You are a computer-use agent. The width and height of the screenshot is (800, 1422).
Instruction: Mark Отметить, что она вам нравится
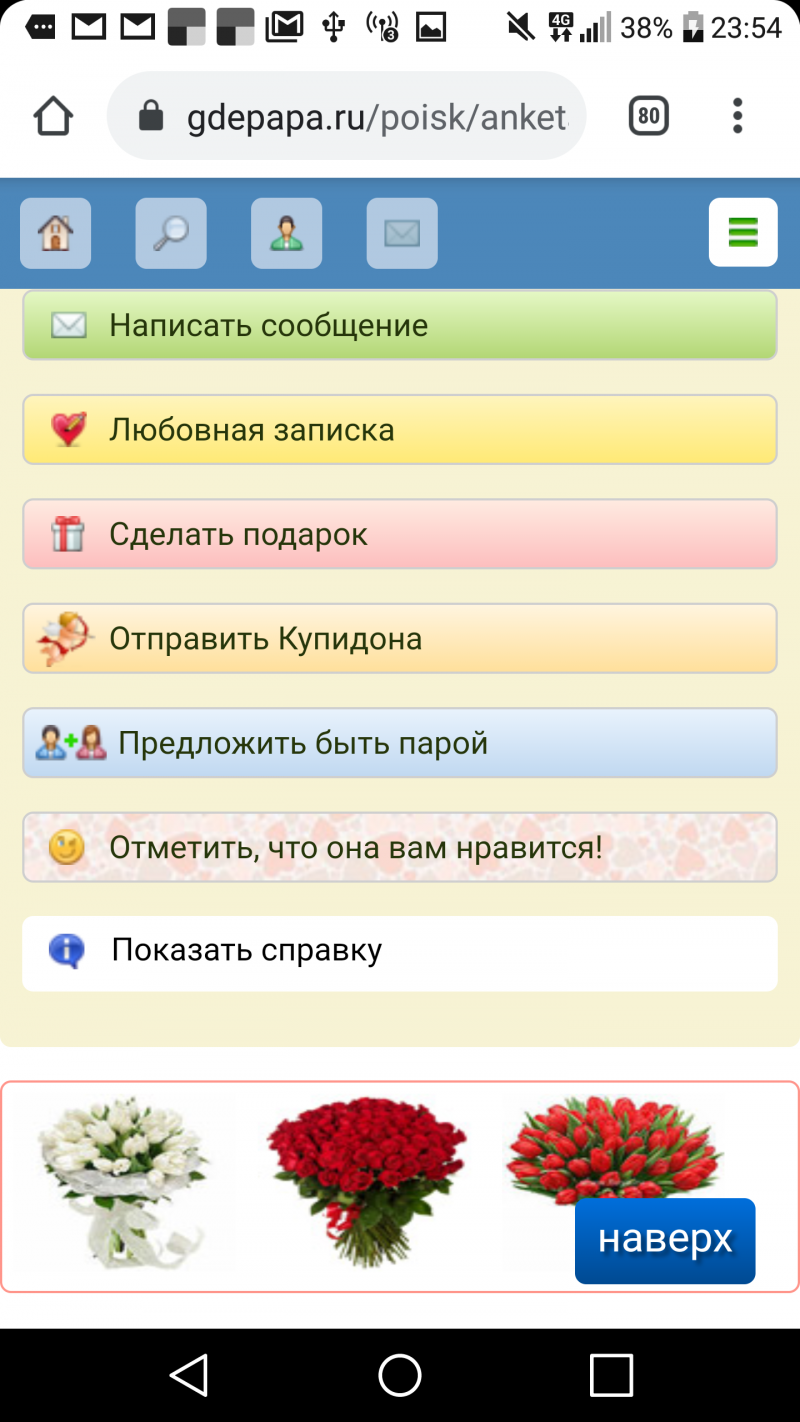400,848
